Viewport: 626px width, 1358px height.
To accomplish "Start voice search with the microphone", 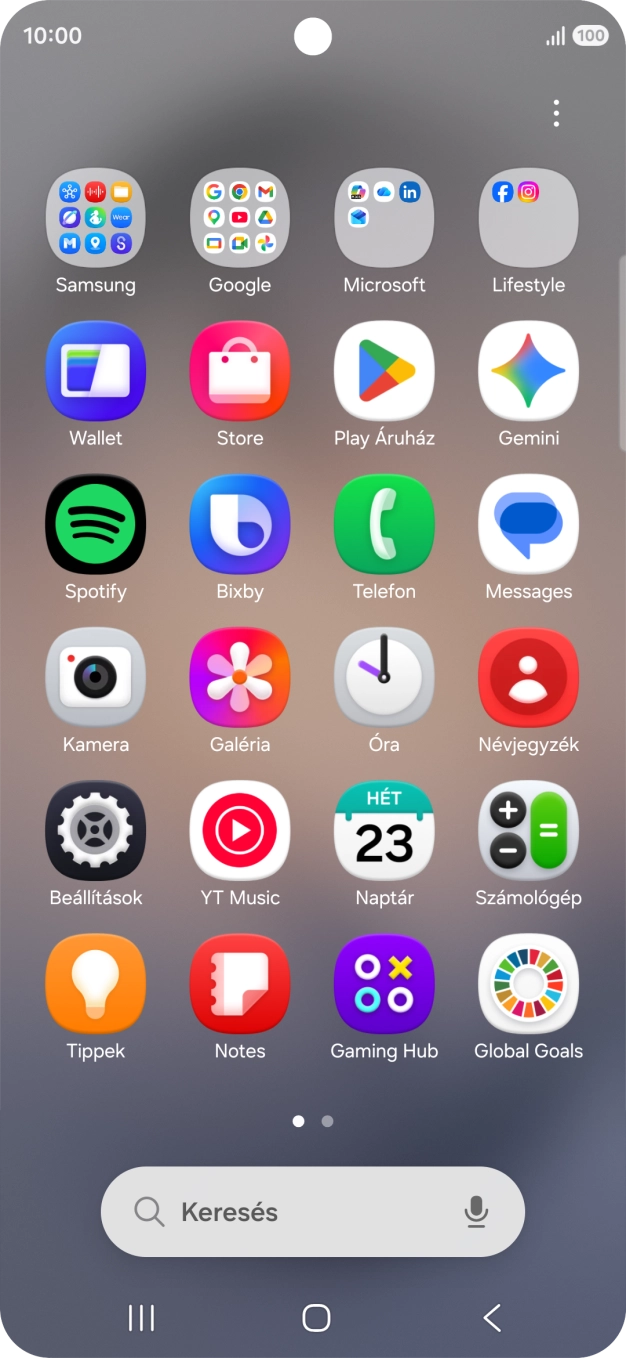I will click(476, 1212).
